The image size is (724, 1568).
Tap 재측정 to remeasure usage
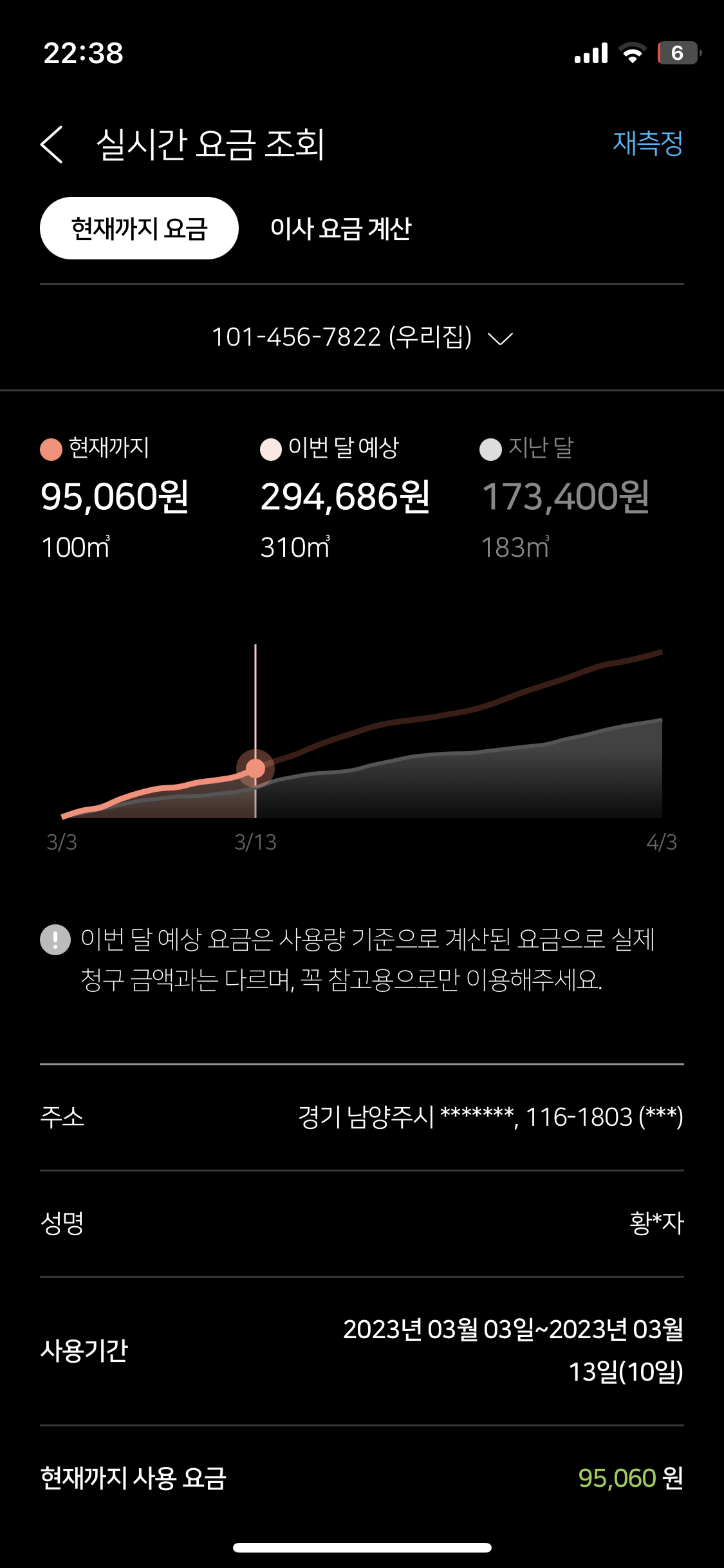coord(647,143)
